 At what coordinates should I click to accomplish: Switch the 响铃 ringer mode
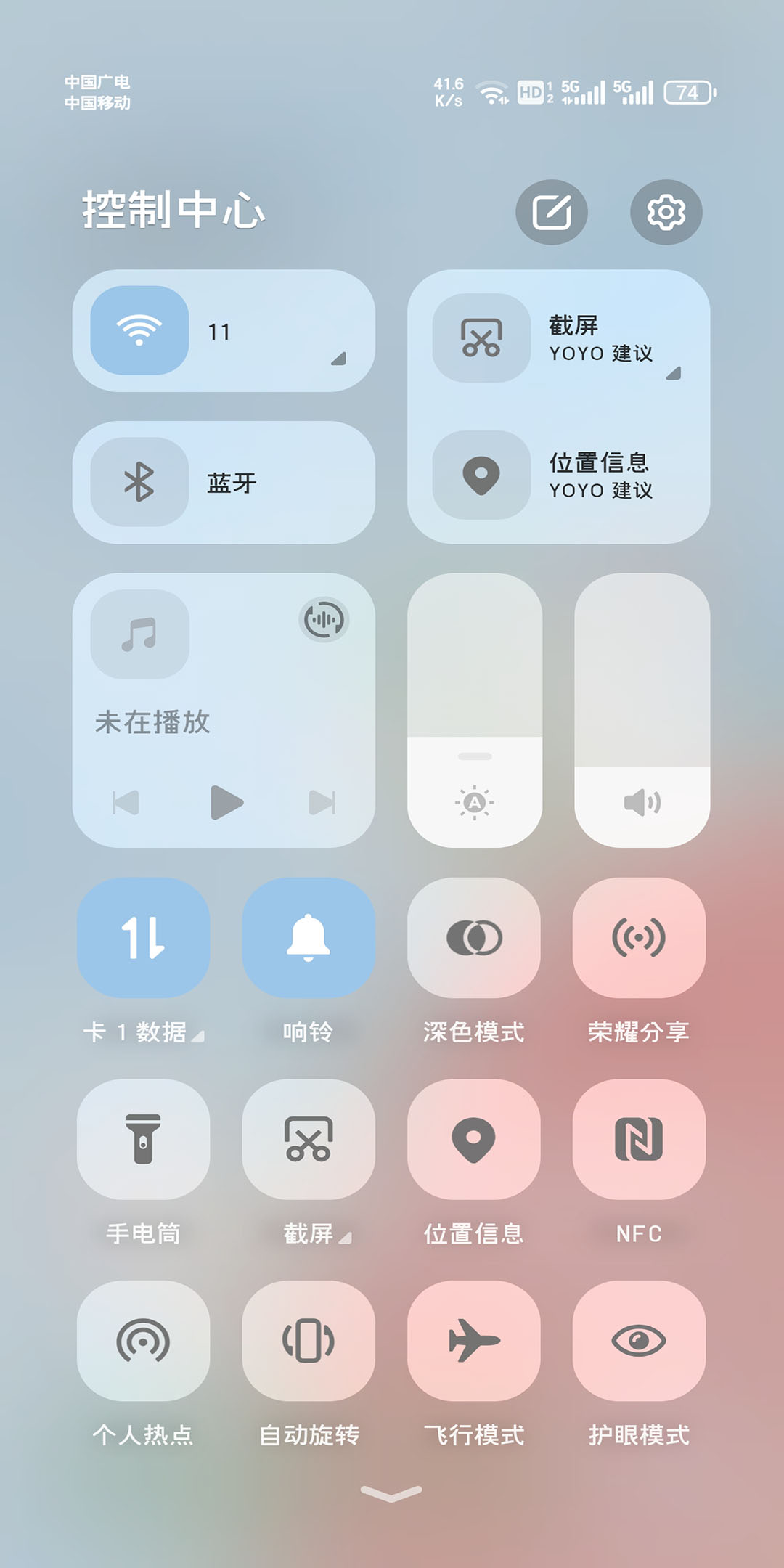[x=309, y=937]
